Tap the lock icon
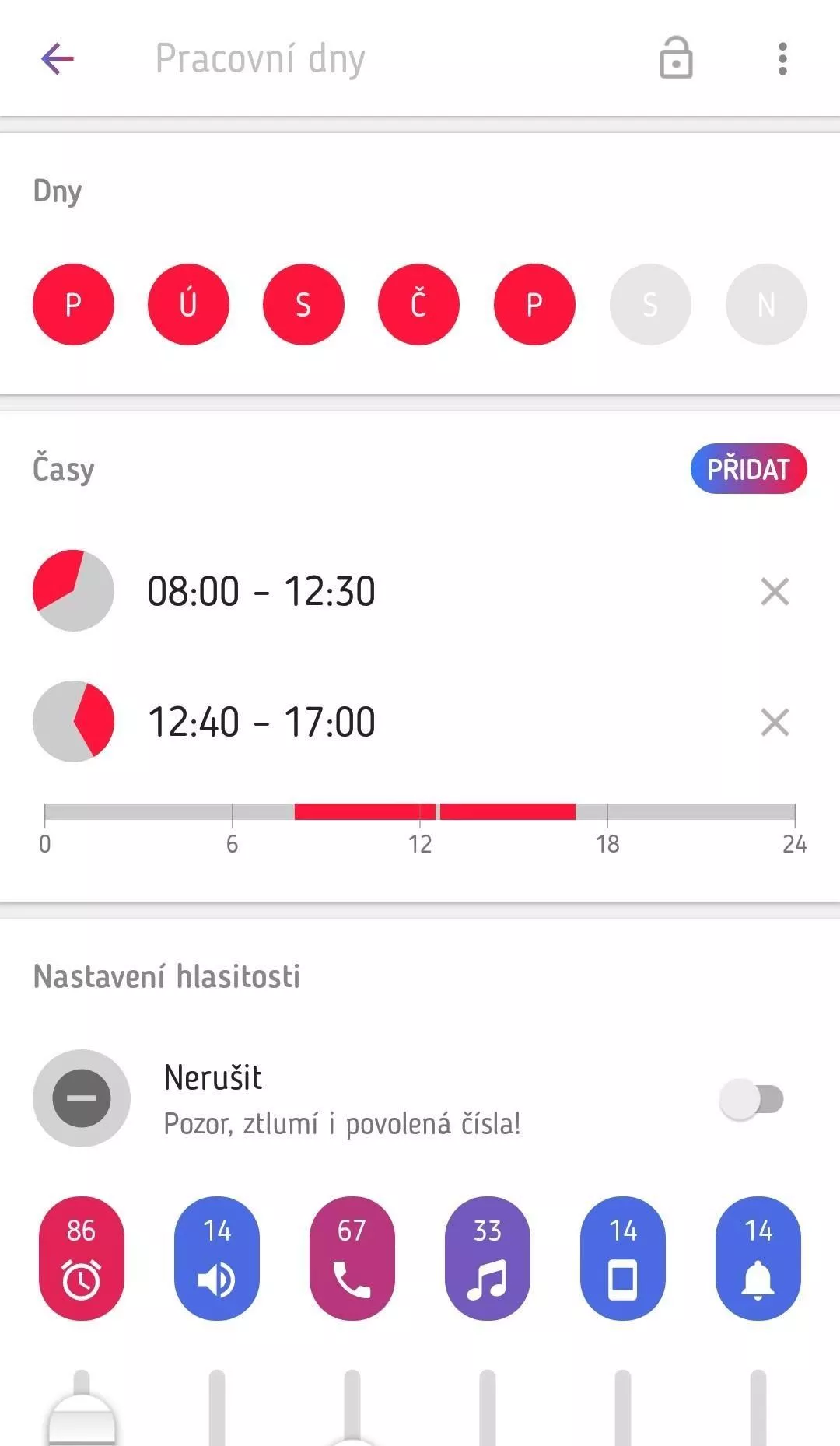 tap(676, 58)
